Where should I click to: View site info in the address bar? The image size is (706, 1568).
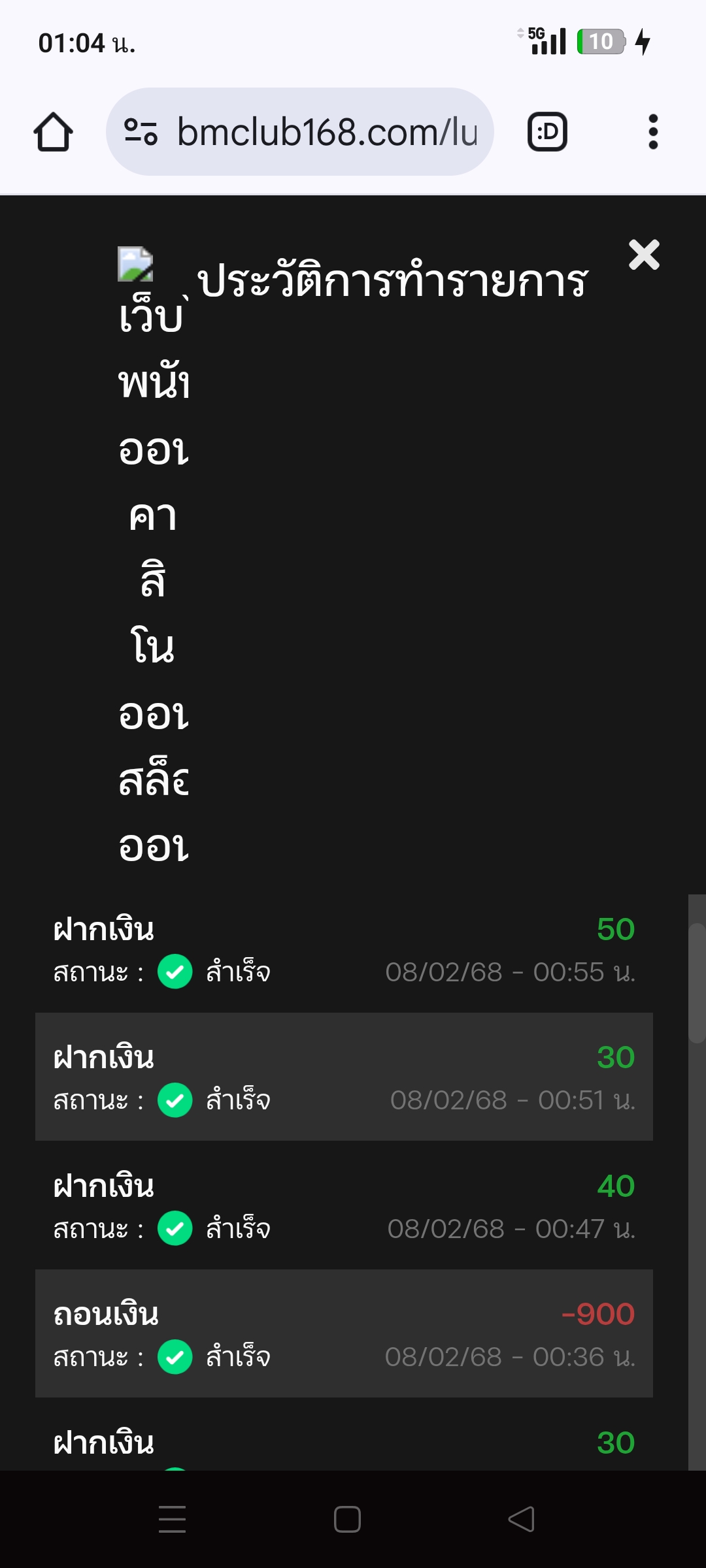(x=141, y=132)
